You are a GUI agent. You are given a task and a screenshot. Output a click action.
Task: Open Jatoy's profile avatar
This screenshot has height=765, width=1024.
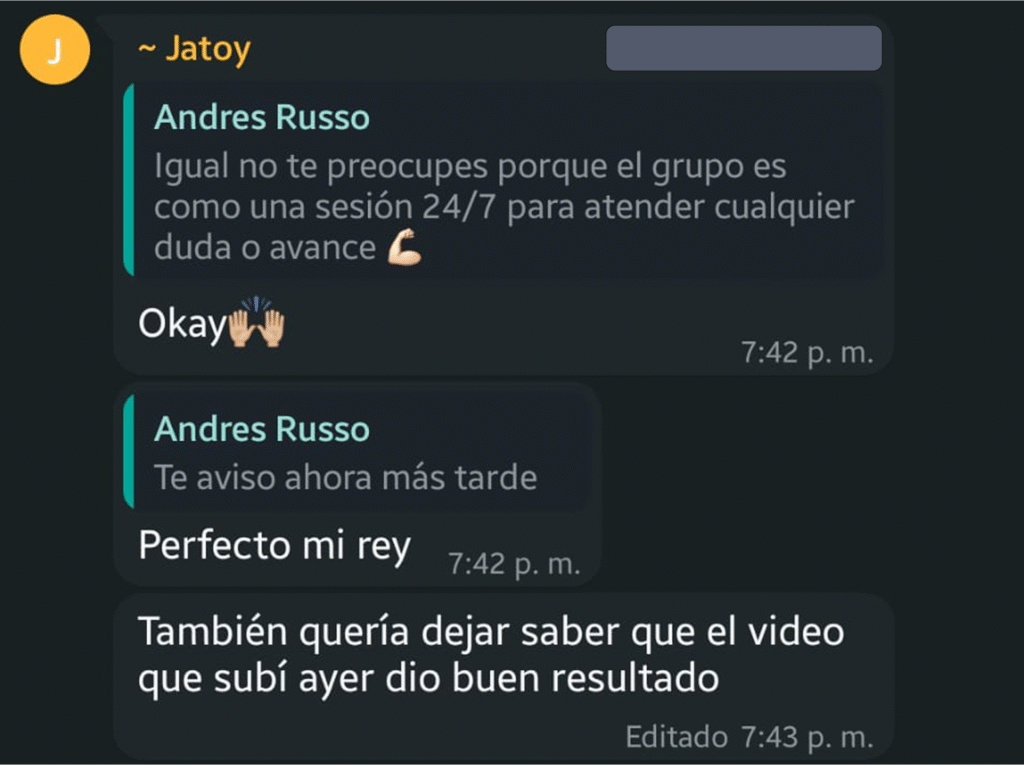[55, 50]
